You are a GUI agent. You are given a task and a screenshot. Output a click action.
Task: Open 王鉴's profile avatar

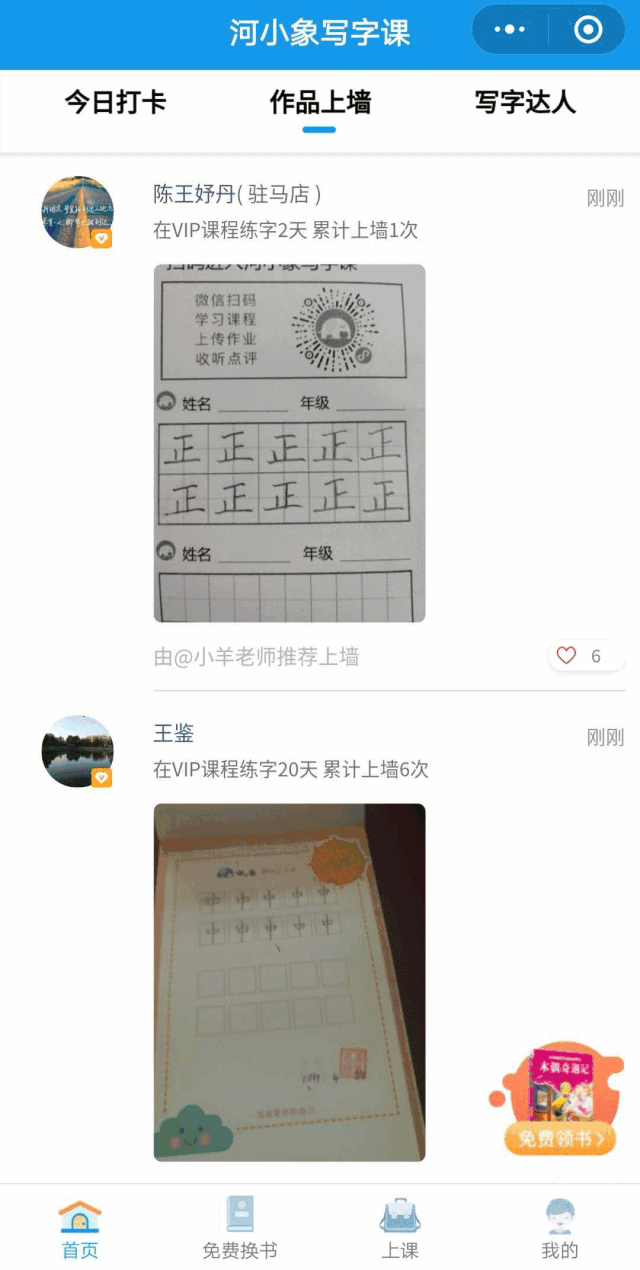point(77,751)
